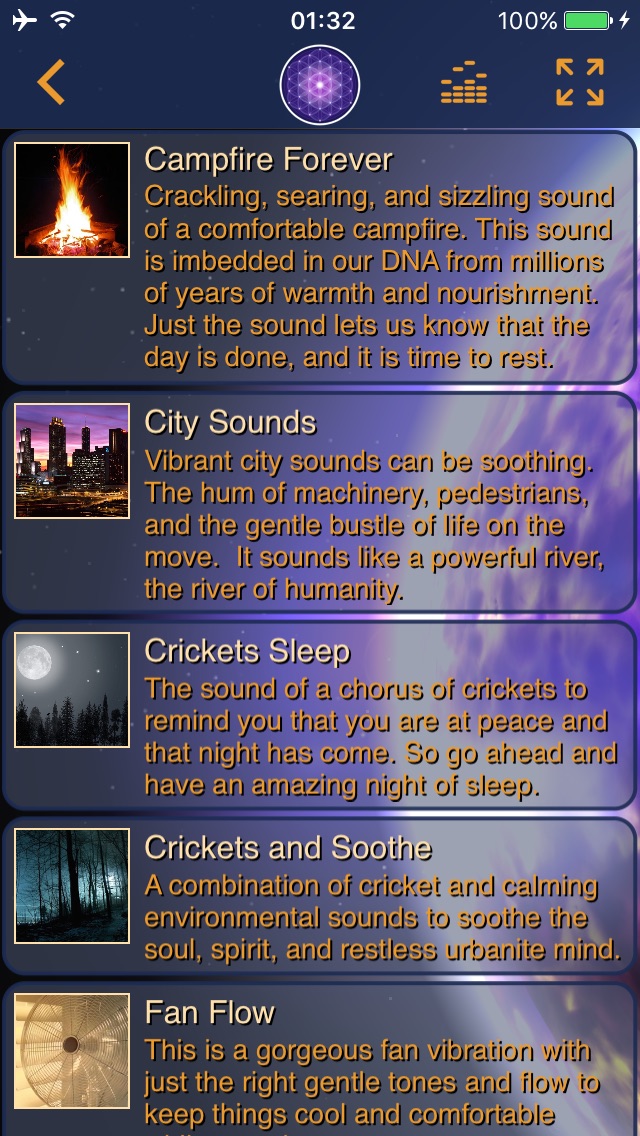This screenshot has width=640, height=1136.
Task: Go back using the orange arrow
Action: point(51,82)
